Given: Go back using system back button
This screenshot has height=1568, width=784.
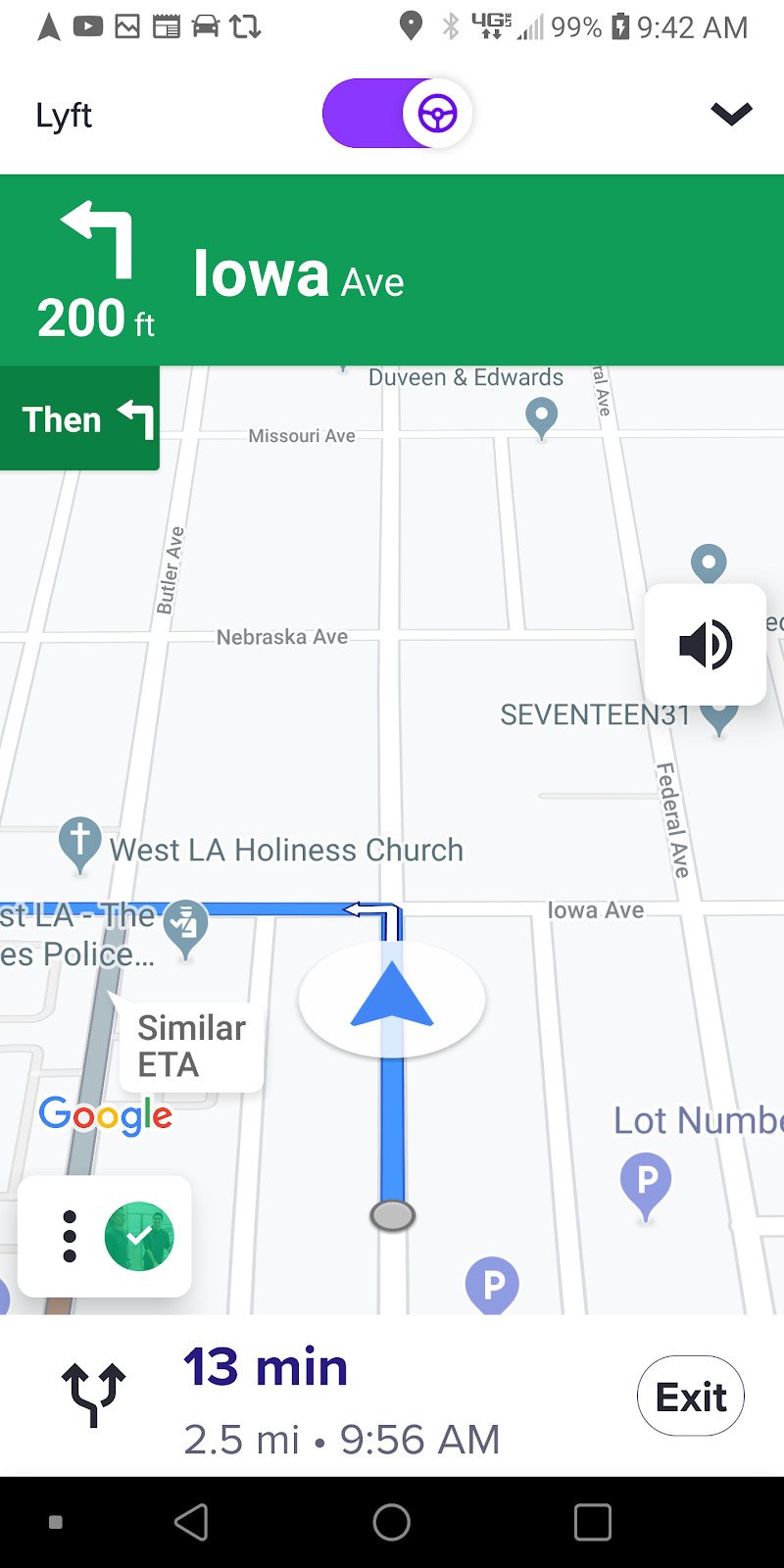Looking at the screenshot, I should [x=191, y=1522].
